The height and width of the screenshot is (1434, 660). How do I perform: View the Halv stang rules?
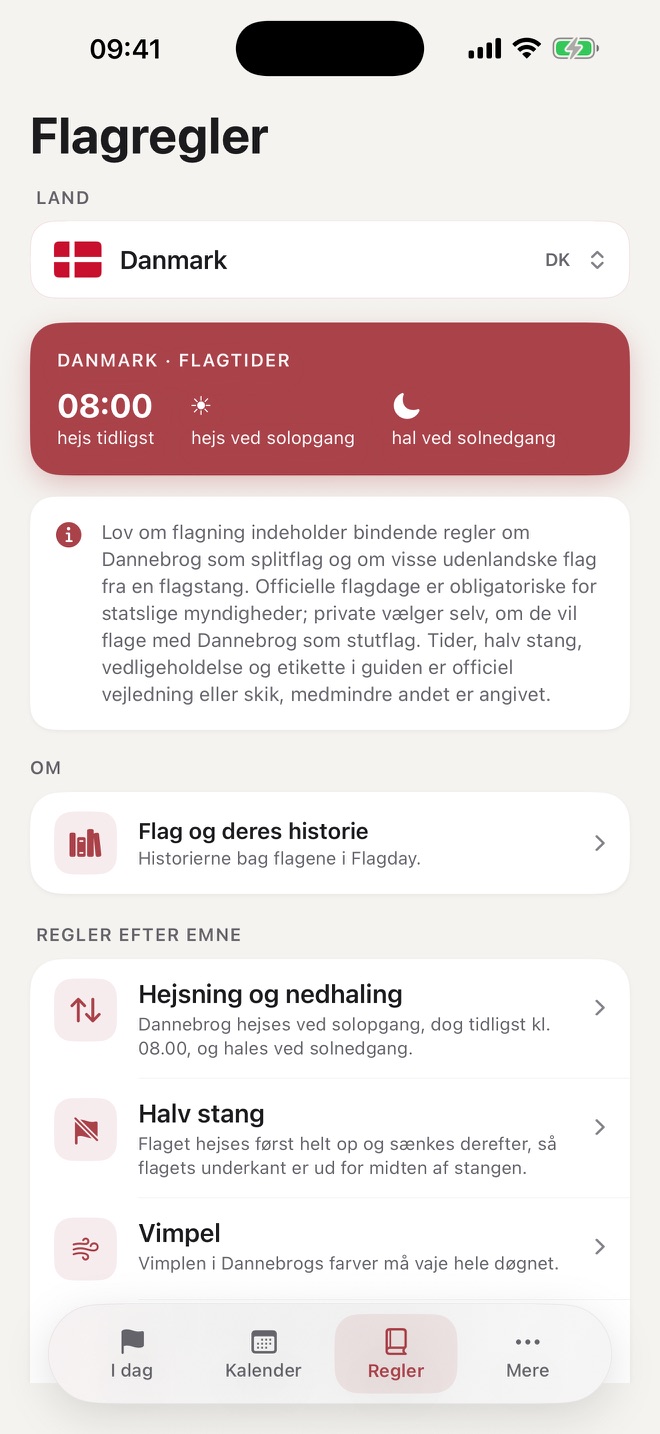(330, 1138)
